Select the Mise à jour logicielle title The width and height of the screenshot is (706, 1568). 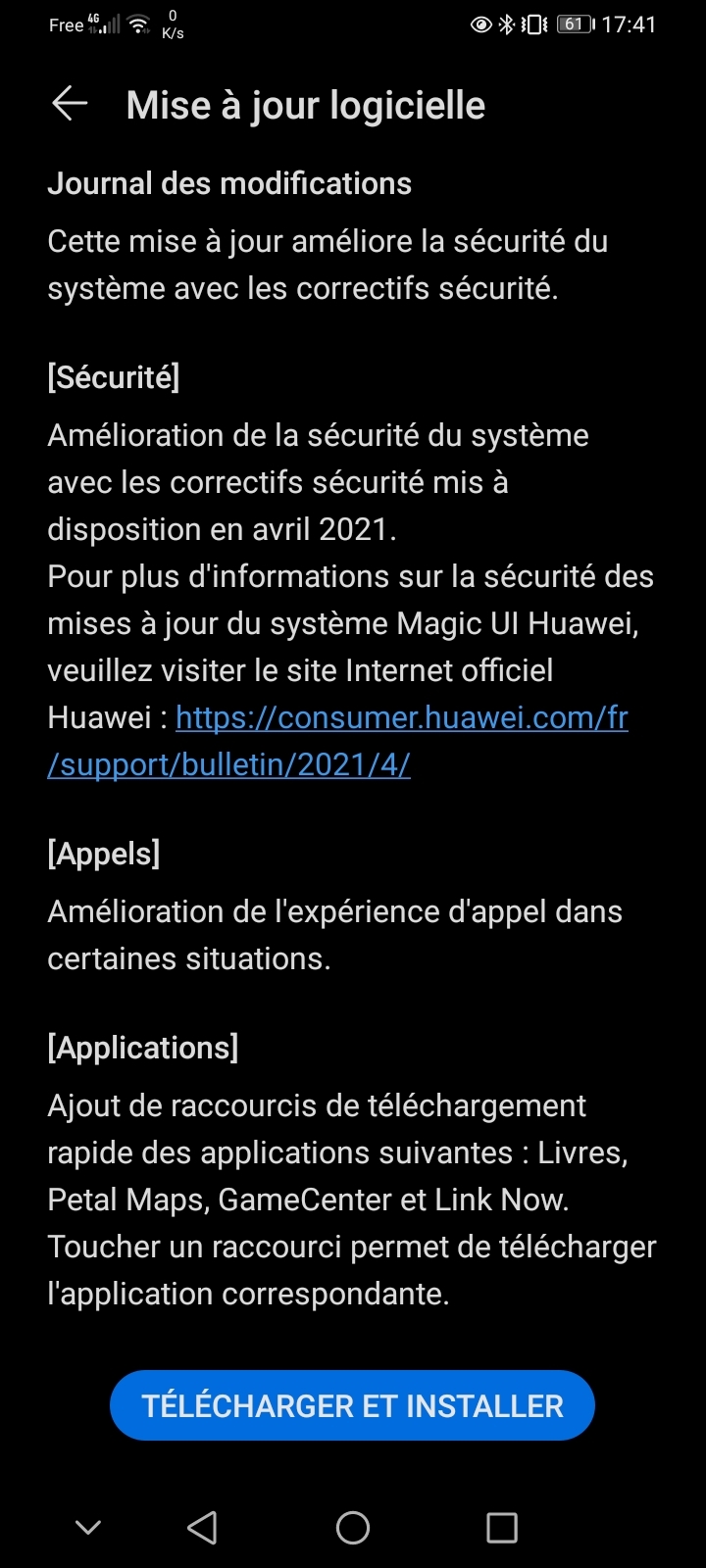click(x=304, y=104)
